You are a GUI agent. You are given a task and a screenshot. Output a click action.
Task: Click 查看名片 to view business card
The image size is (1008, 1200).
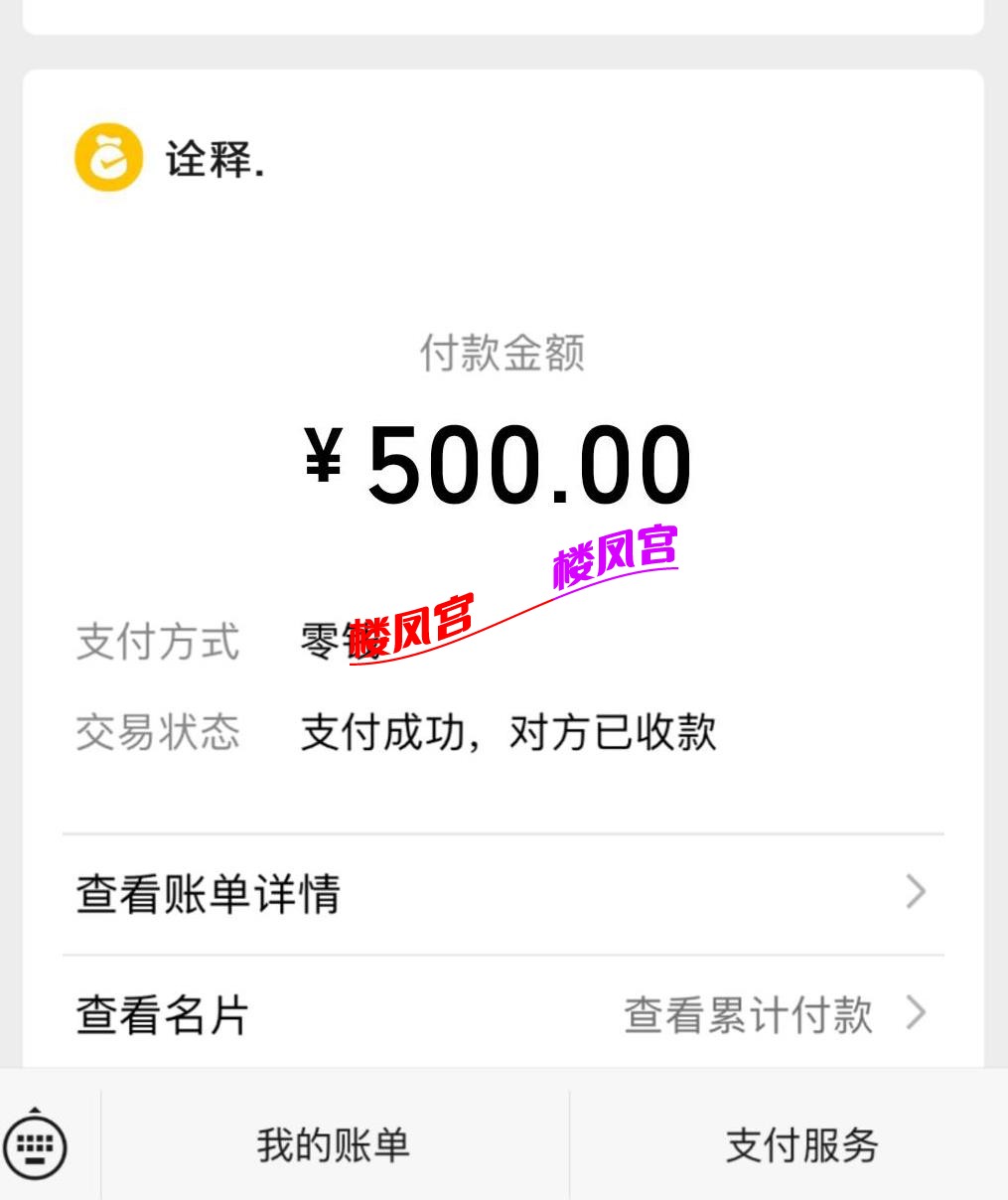click(x=162, y=1013)
